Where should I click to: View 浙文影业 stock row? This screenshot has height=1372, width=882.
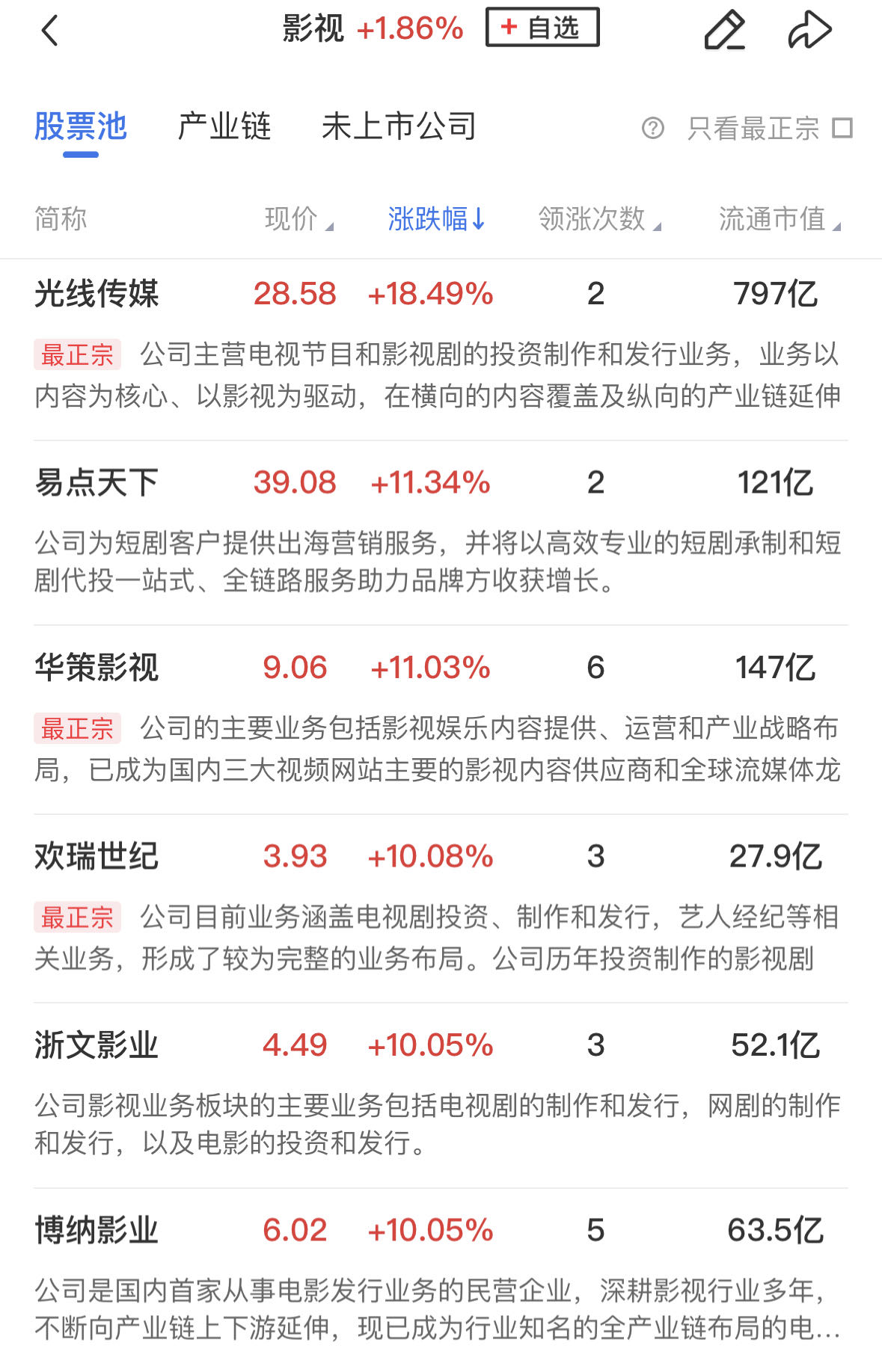97,1045
